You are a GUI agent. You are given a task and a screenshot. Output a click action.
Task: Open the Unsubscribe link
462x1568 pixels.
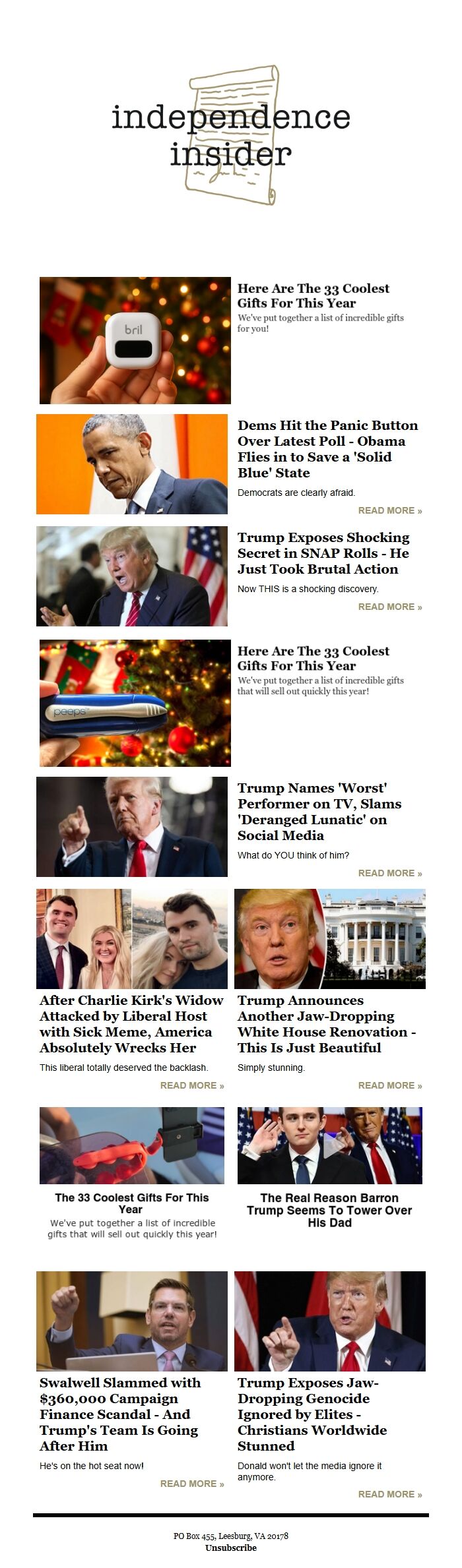(230, 1548)
